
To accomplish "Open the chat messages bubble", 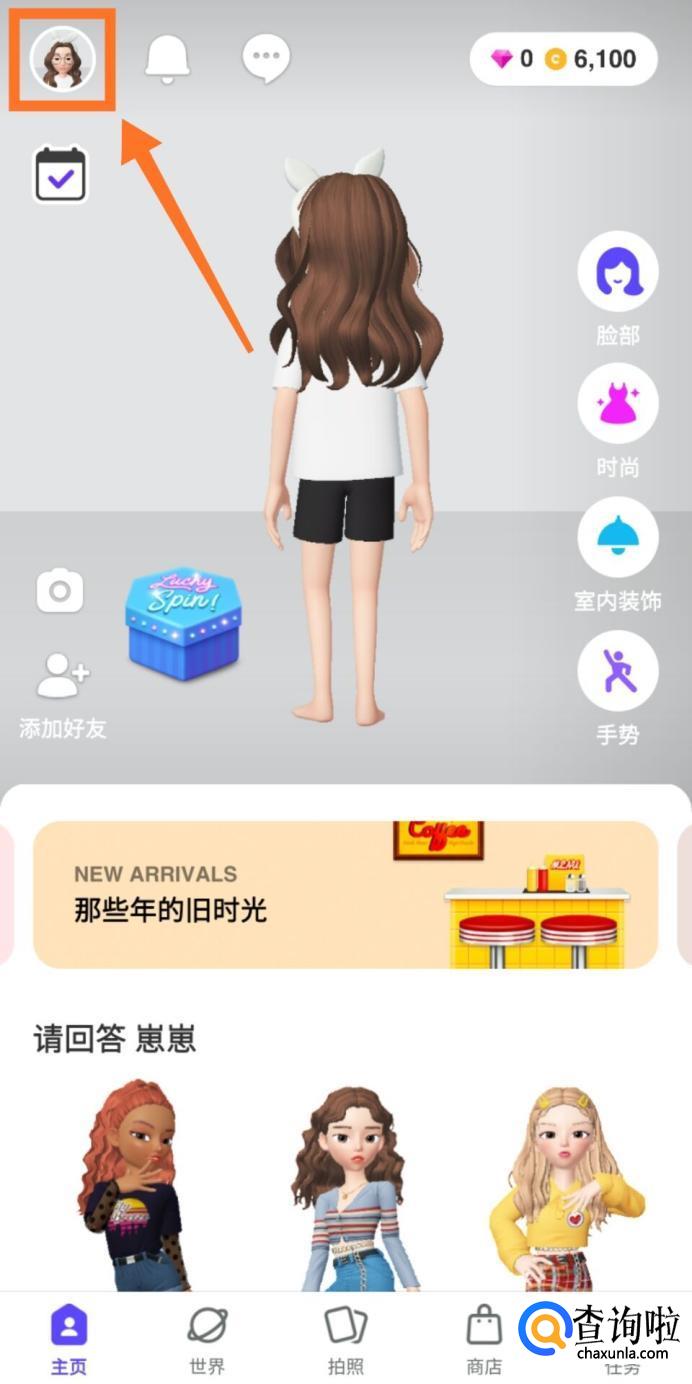I will click(266, 59).
